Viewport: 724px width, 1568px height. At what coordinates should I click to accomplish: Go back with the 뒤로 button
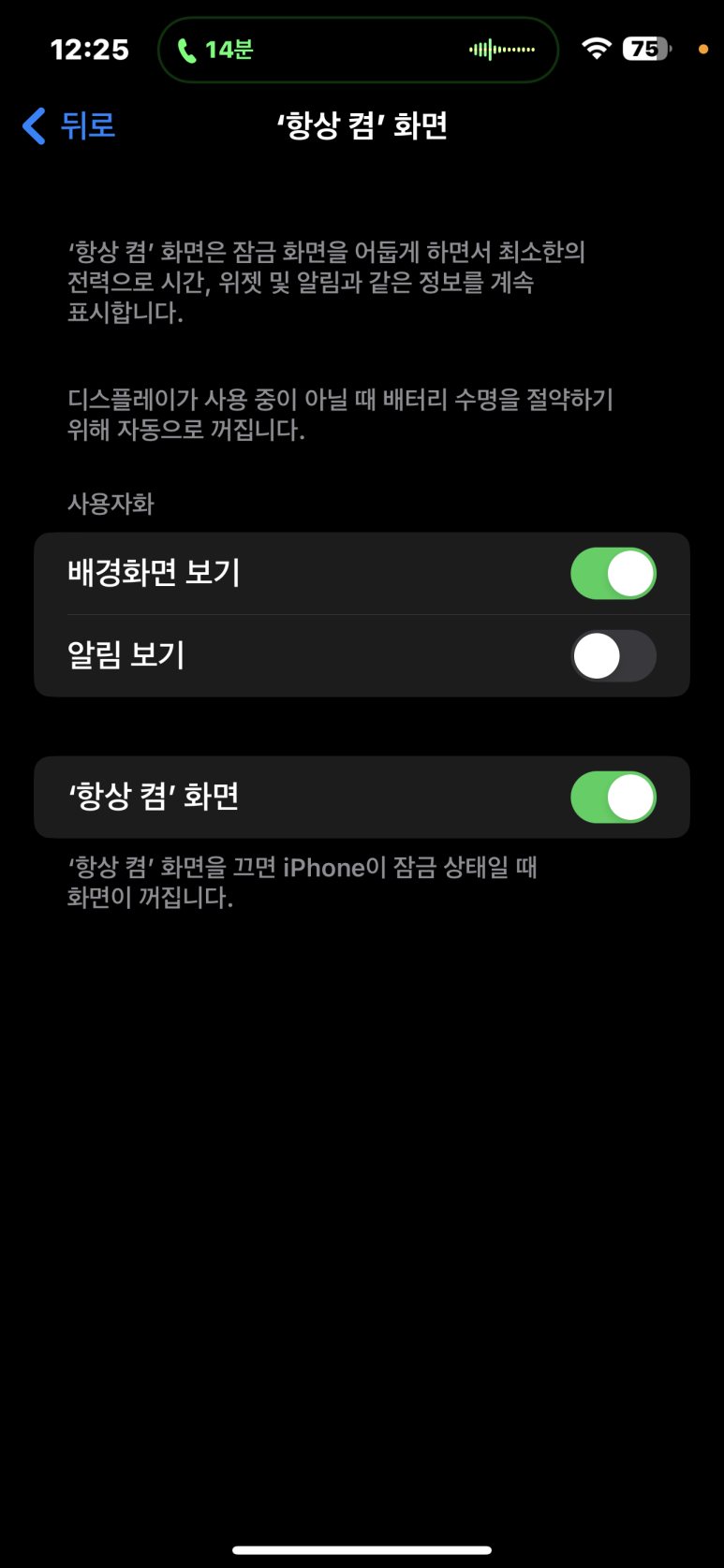click(x=68, y=125)
